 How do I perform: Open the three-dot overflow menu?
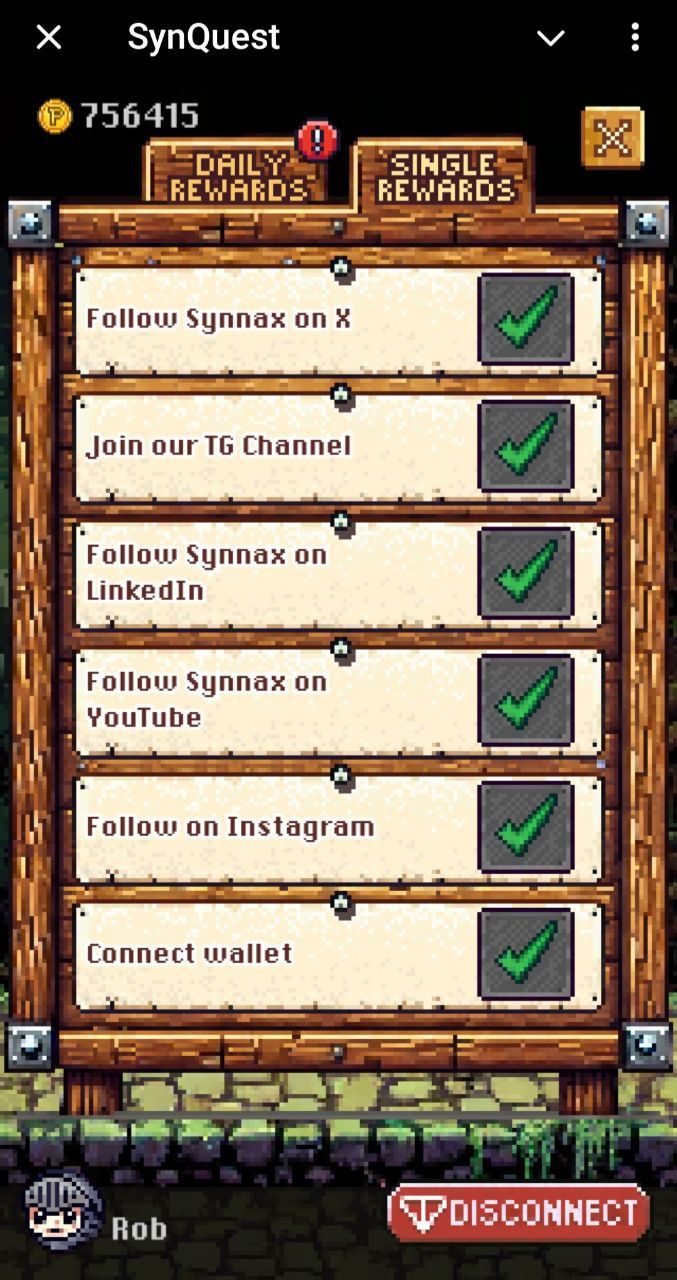(x=634, y=38)
